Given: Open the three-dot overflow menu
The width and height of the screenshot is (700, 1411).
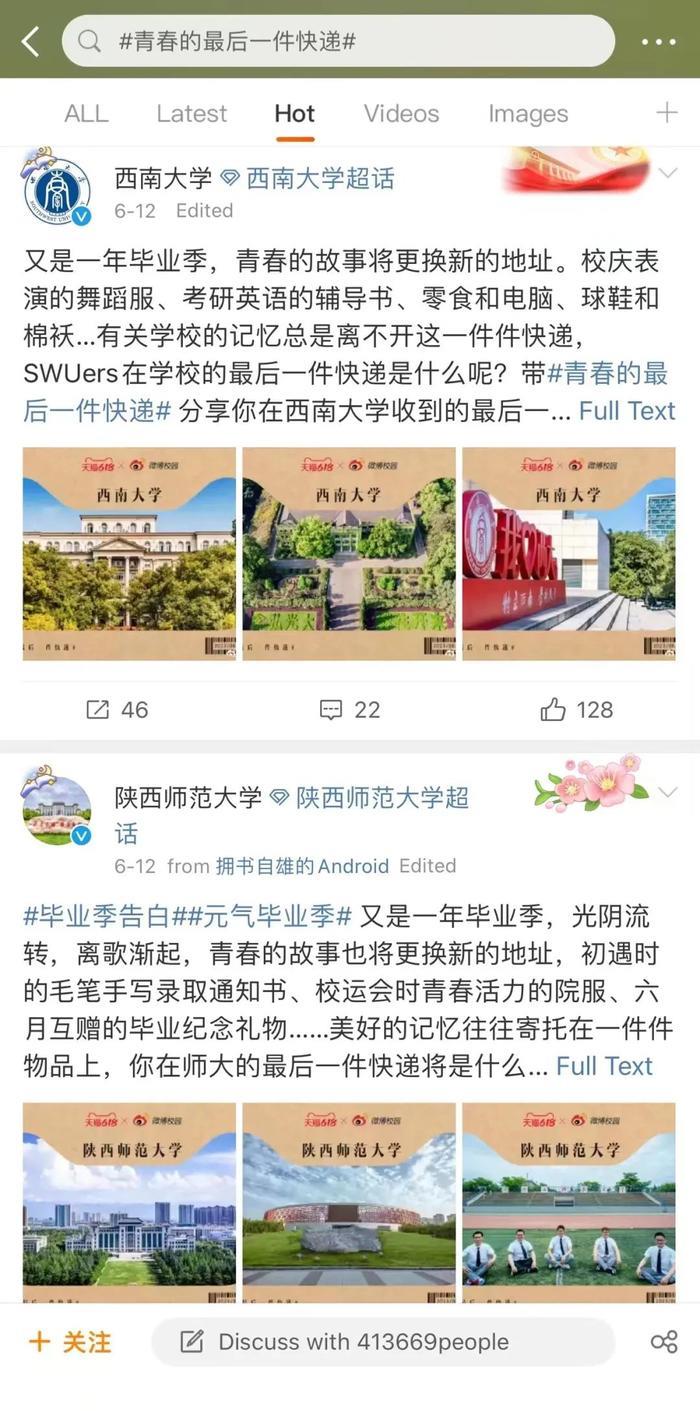Looking at the screenshot, I should click(658, 42).
